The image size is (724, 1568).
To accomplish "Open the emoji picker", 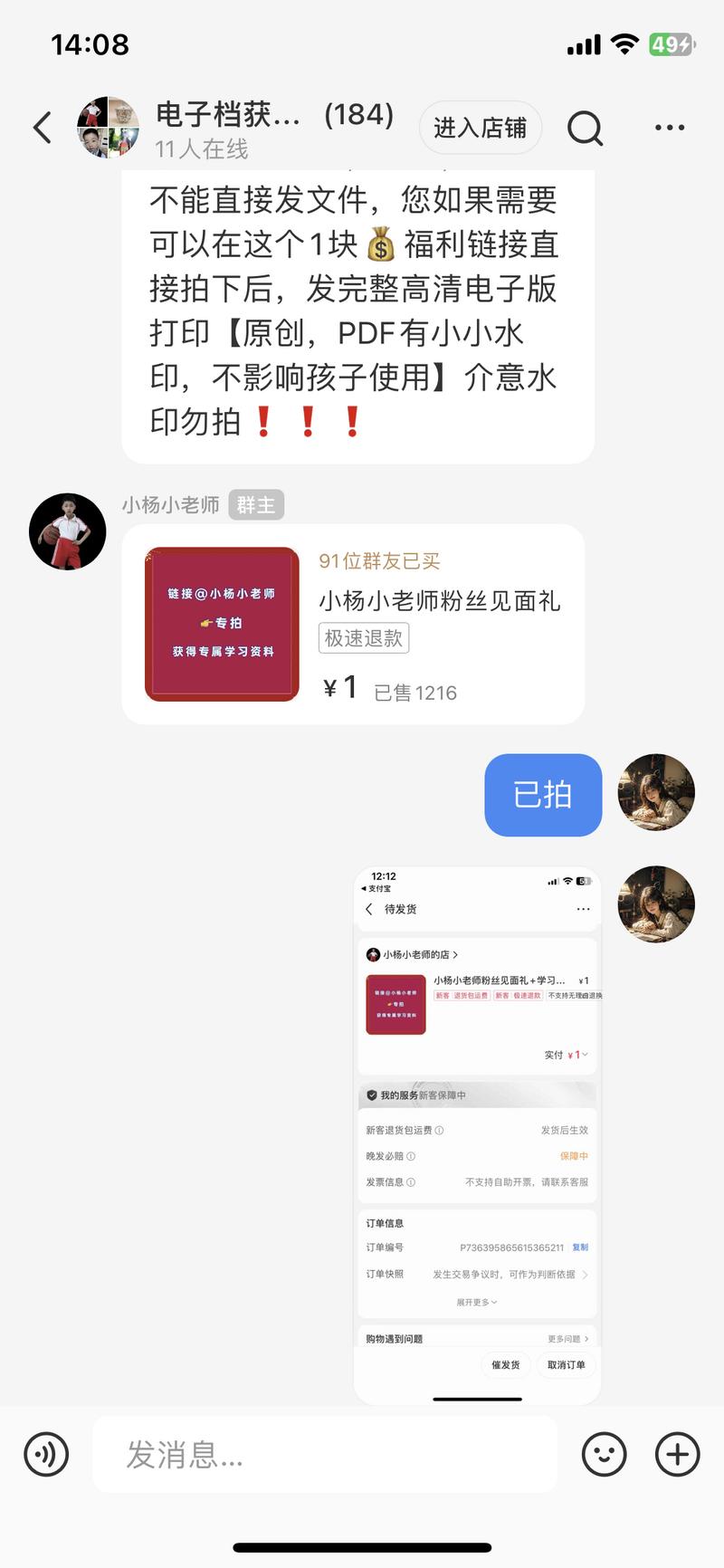I will [604, 1455].
